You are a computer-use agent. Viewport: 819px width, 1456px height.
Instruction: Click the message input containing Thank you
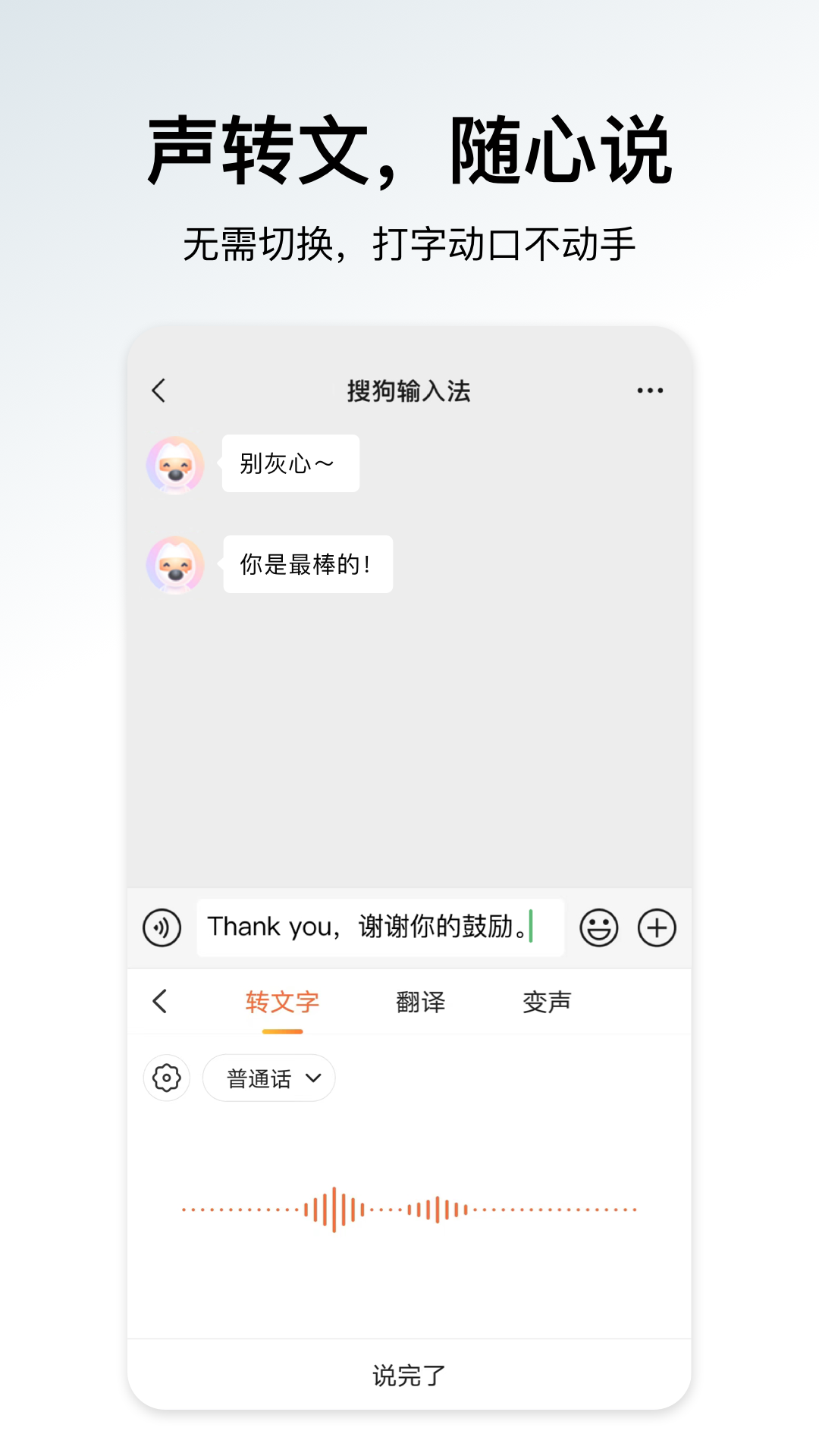click(x=379, y=927)
